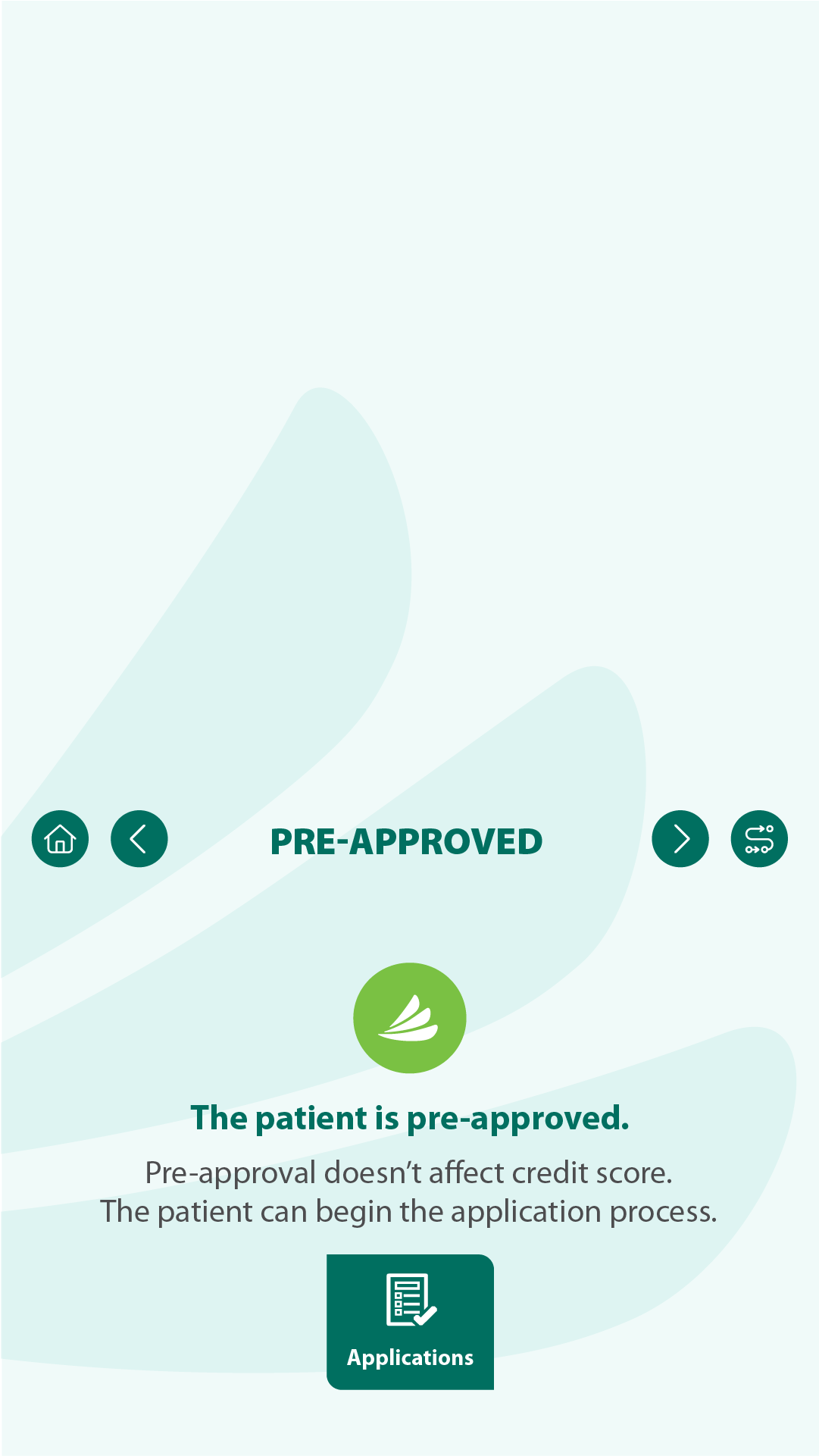Tap the back arrow
This screenshot has width=819, height=1456.
139,839
